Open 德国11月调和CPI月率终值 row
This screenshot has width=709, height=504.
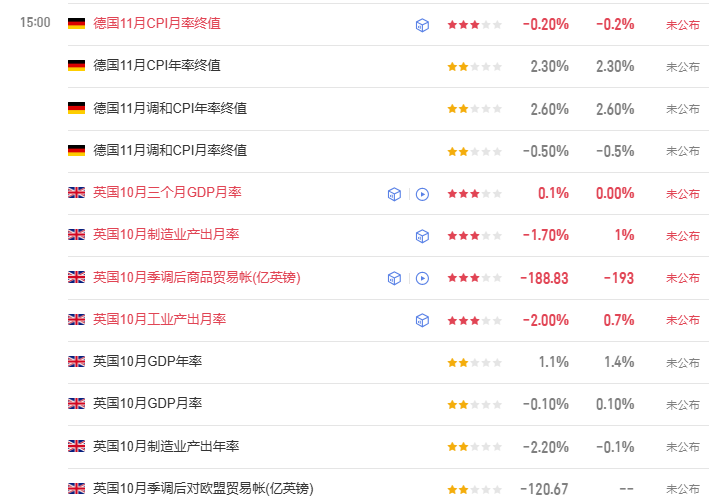pyautogui.click(x=169, y=150)
